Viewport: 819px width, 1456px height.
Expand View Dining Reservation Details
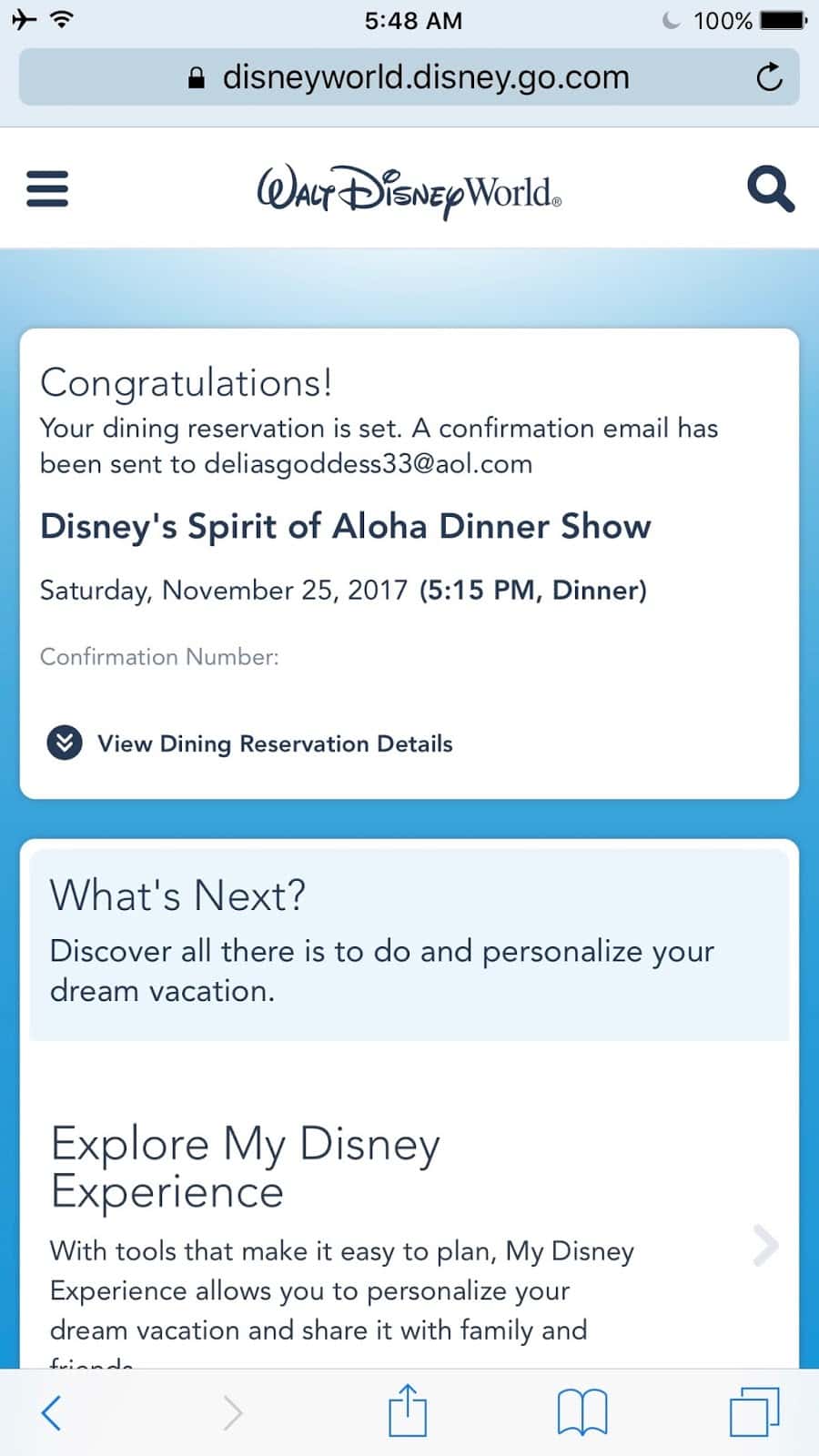[249, 743]
